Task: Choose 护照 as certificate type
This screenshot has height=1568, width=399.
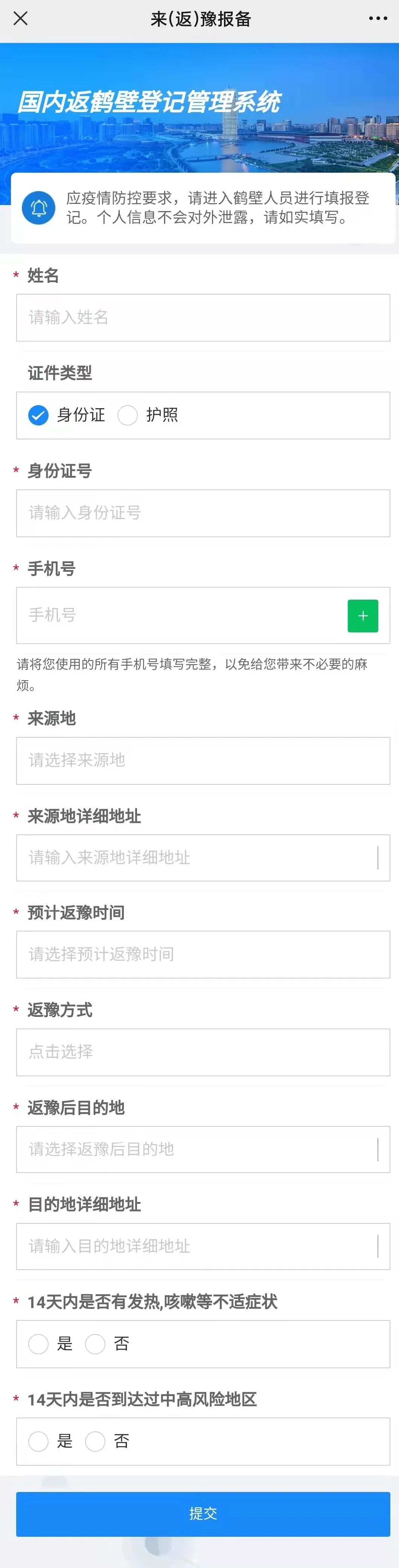Action: pos(127,415)
